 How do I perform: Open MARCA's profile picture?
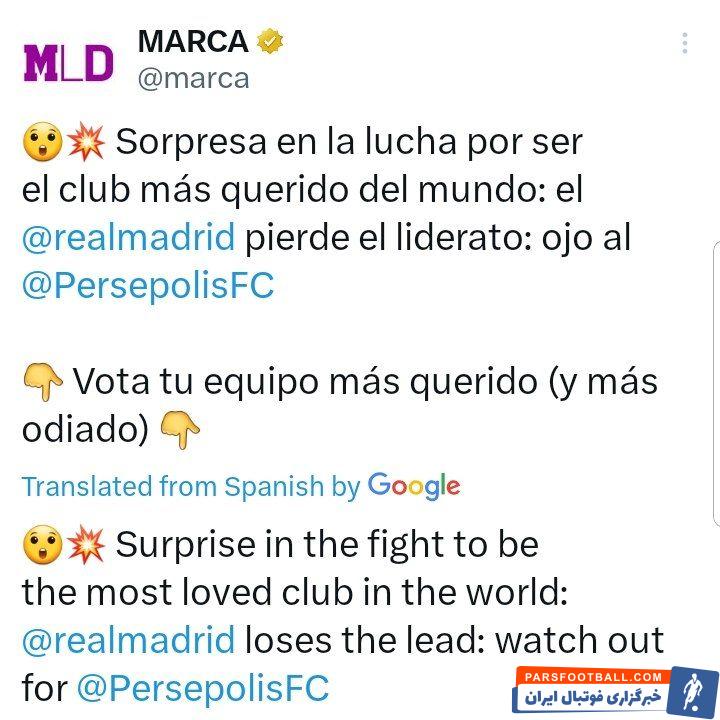(68, 62)
